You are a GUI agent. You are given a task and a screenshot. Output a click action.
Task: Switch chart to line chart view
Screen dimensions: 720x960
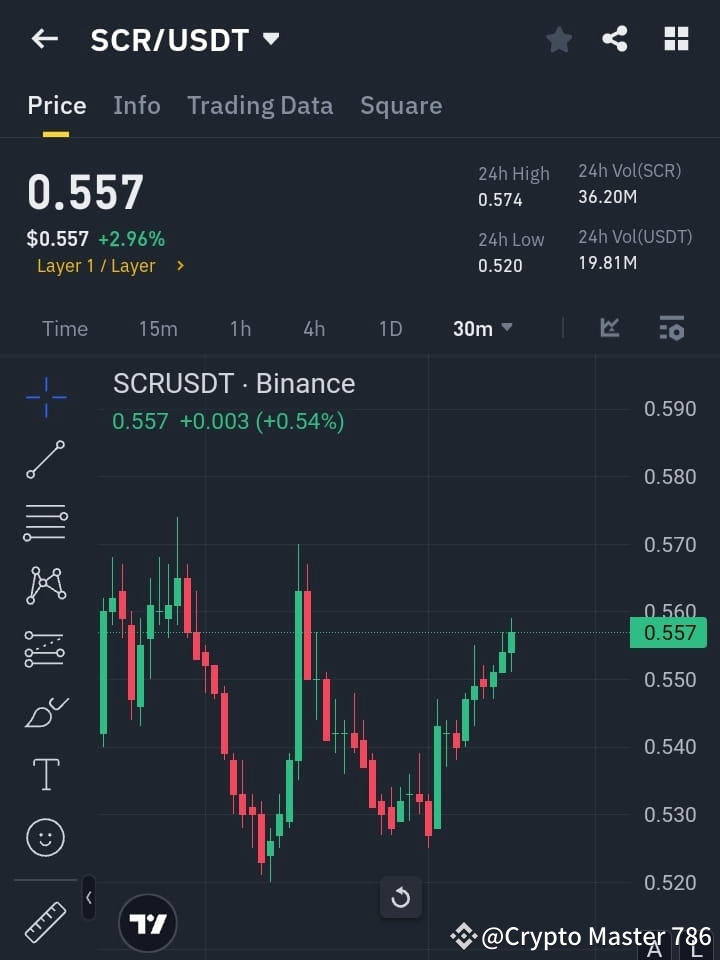(609, 328)
